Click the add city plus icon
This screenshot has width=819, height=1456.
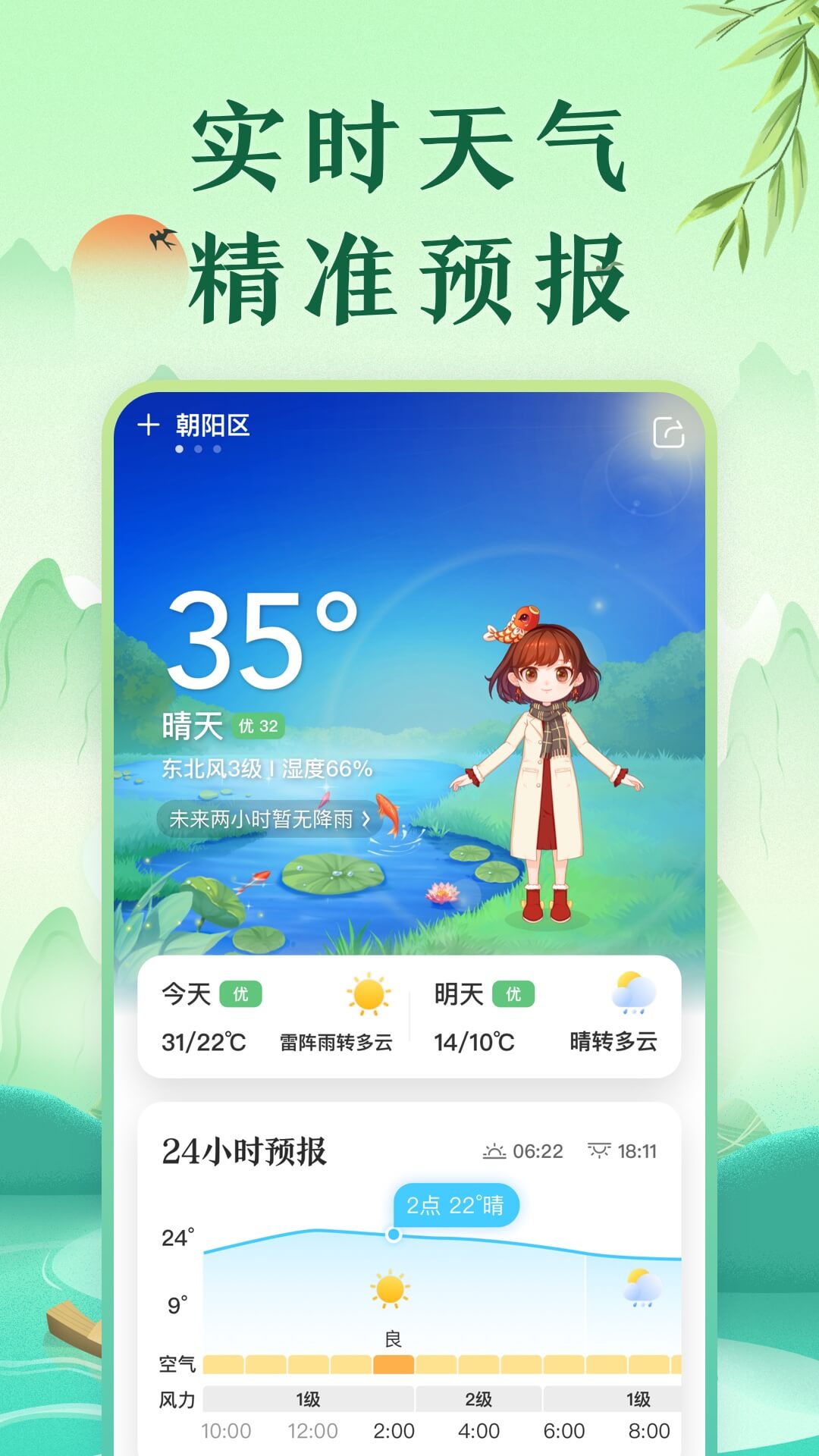[149, 425]
